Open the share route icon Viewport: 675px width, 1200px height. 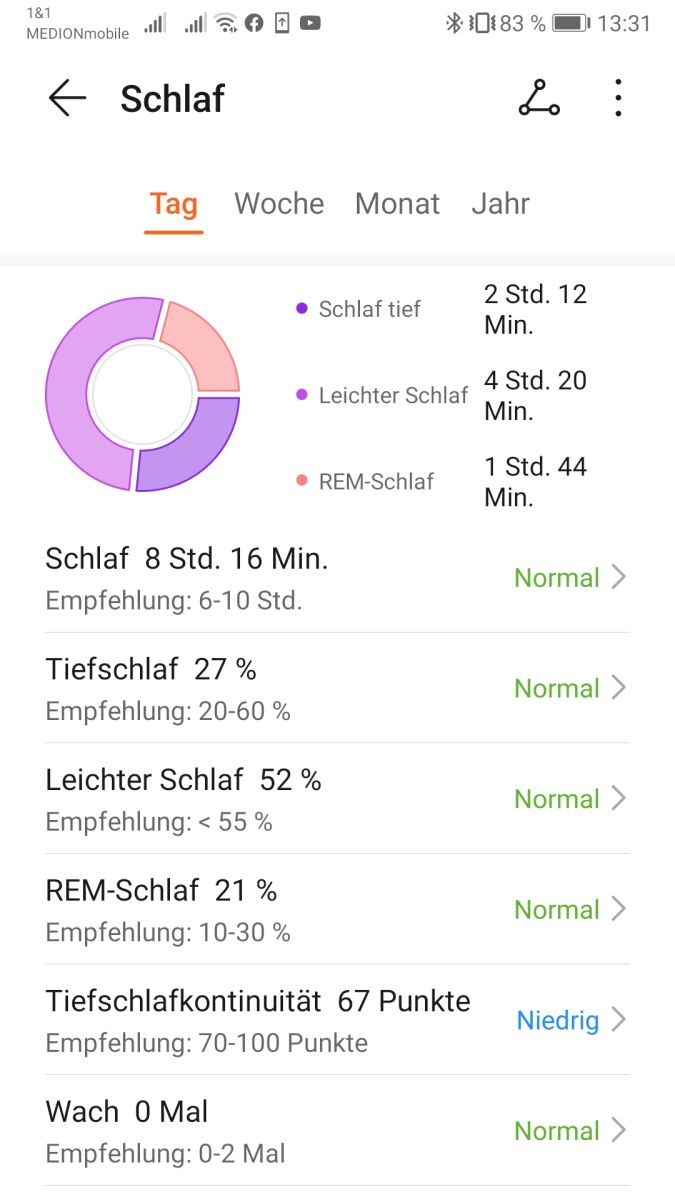click(x=539, y=97)
